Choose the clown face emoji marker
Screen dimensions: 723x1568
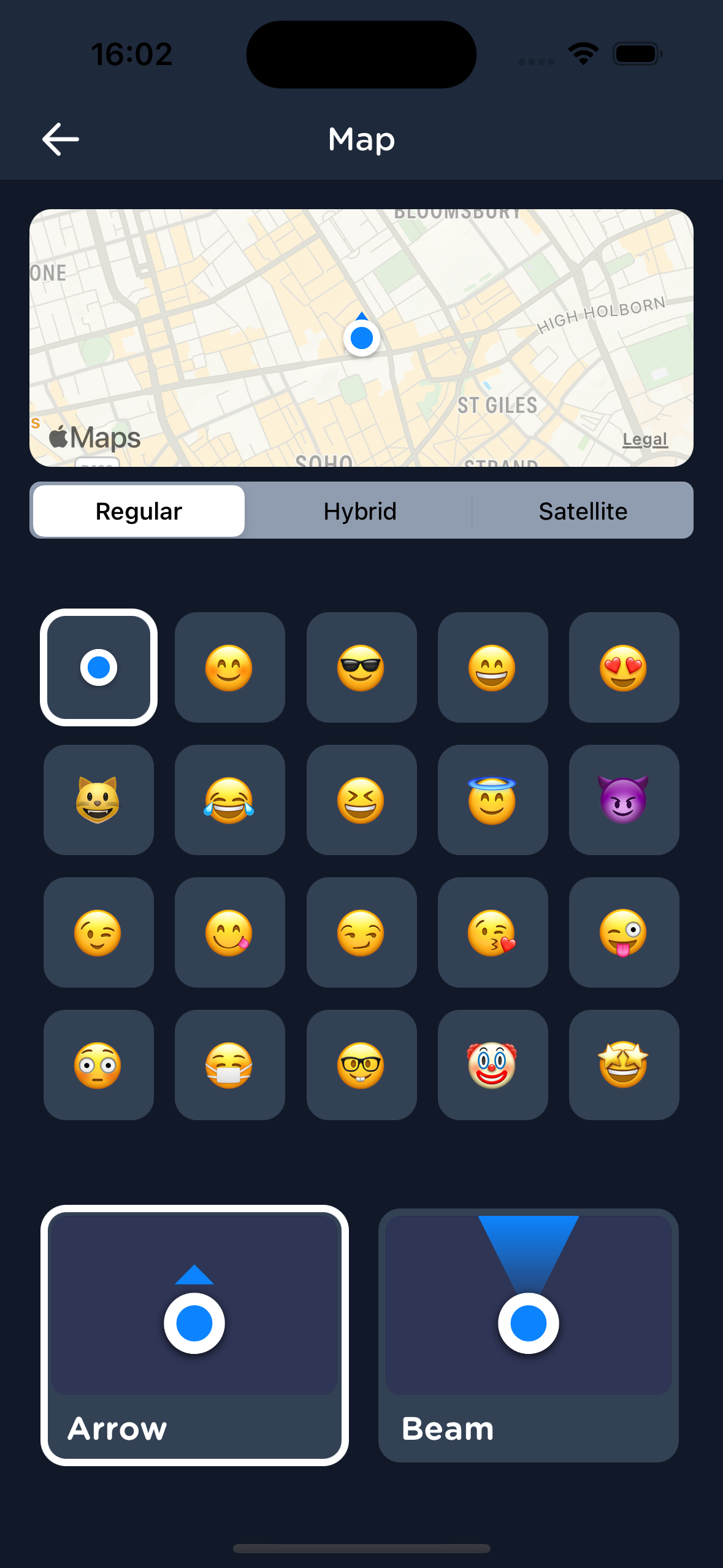pyautogui.click(x=492, y=1065)
